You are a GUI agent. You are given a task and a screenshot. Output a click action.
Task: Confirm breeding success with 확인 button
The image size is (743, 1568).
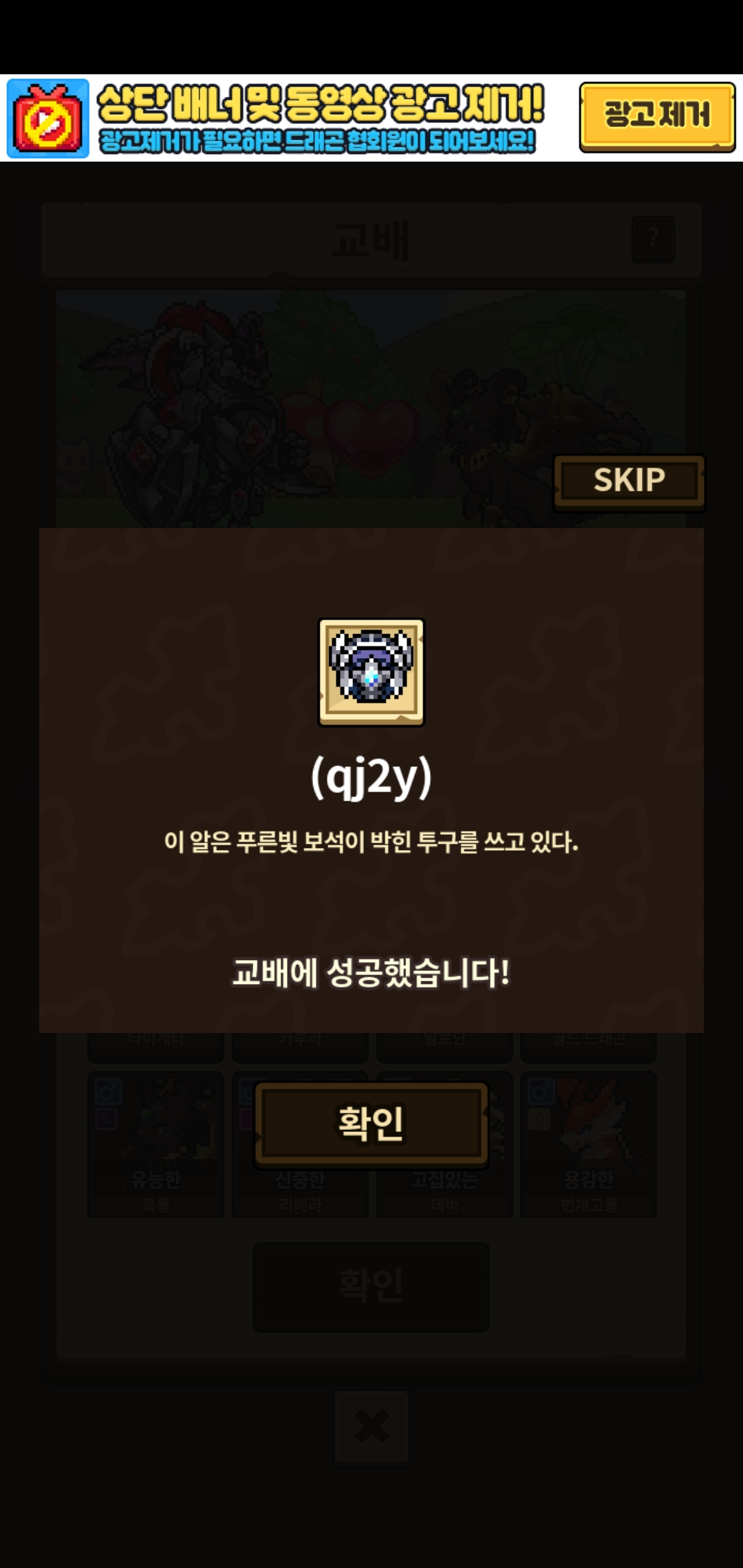(x=371, y=1124)
